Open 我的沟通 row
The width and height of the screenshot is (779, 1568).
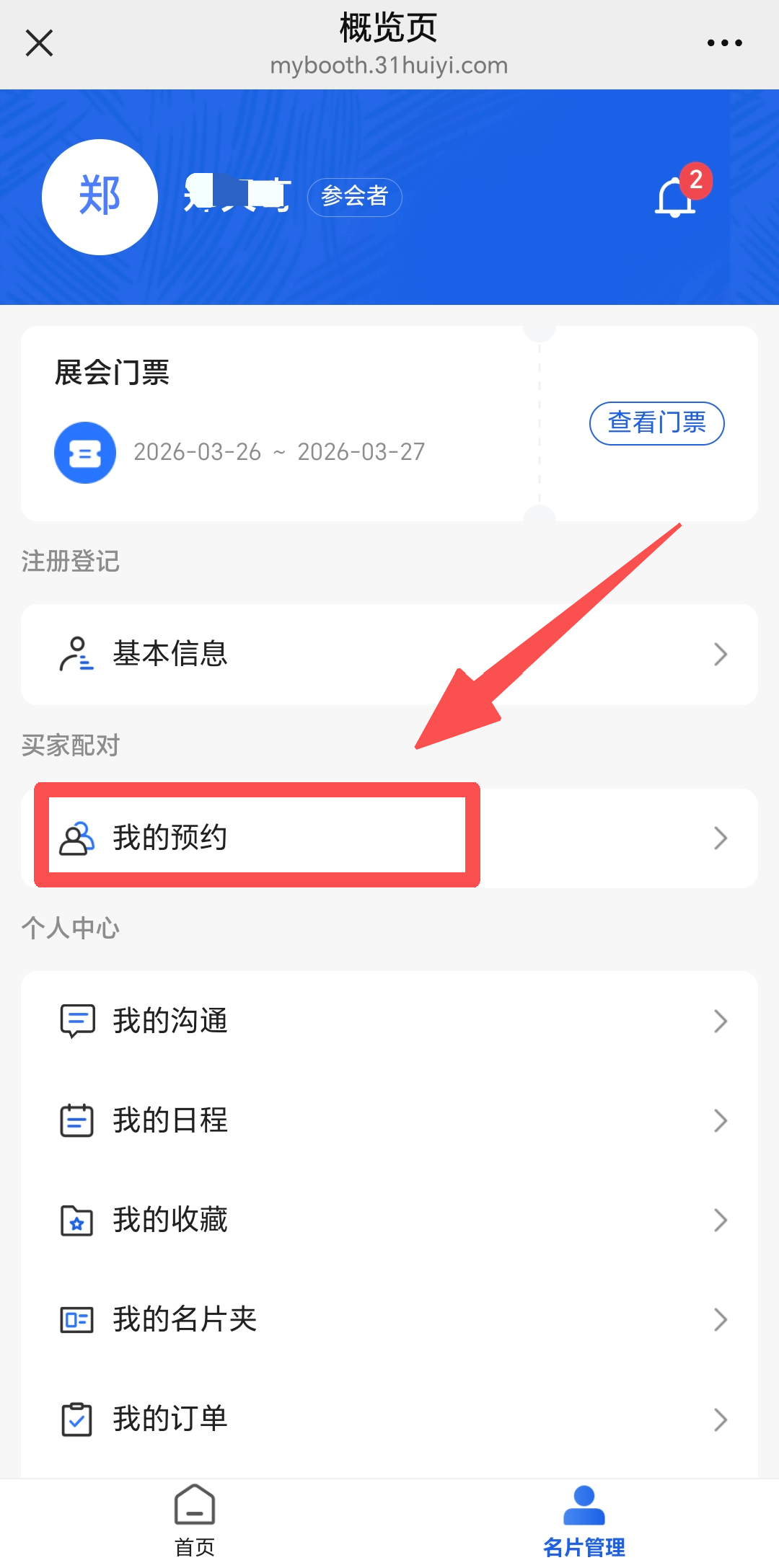pyautogui.click(x=389, y=1021)
